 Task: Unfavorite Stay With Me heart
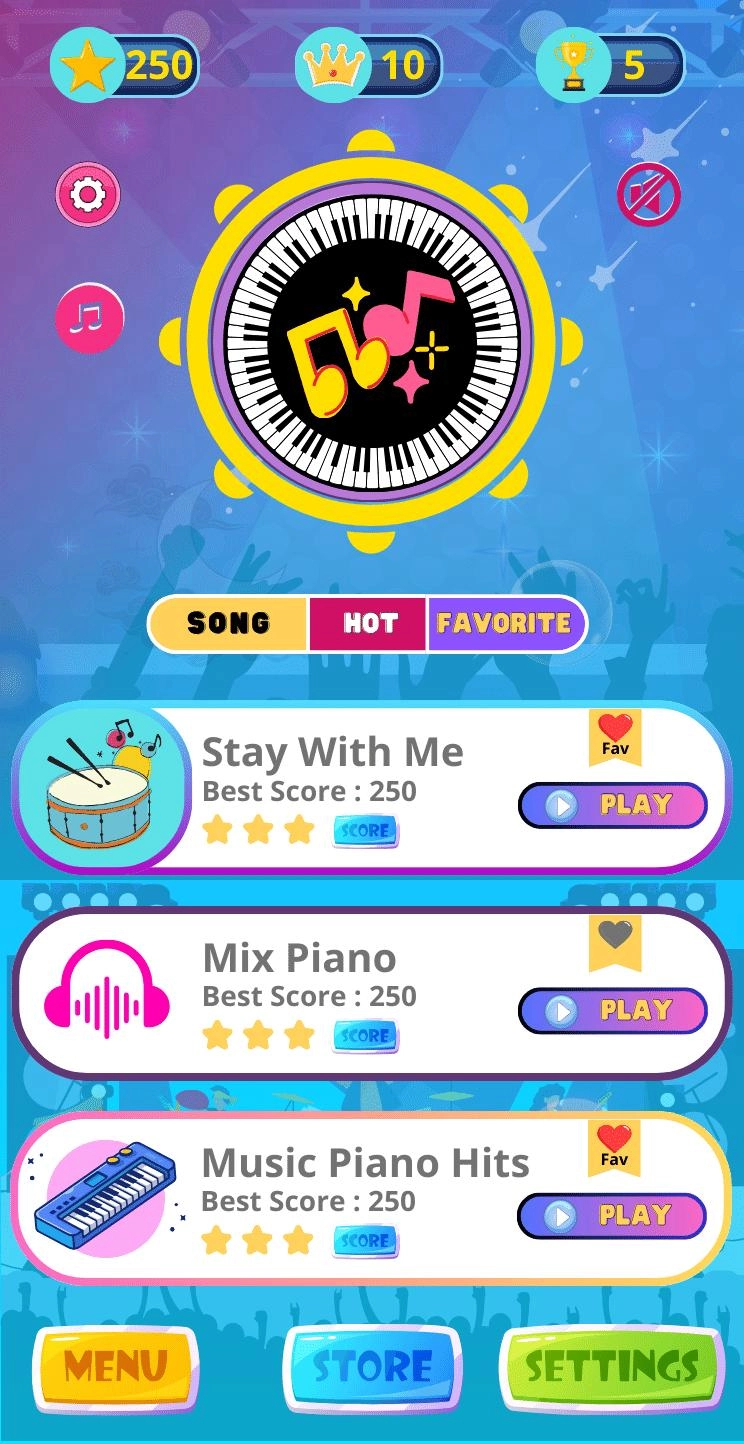coord(615,733)
